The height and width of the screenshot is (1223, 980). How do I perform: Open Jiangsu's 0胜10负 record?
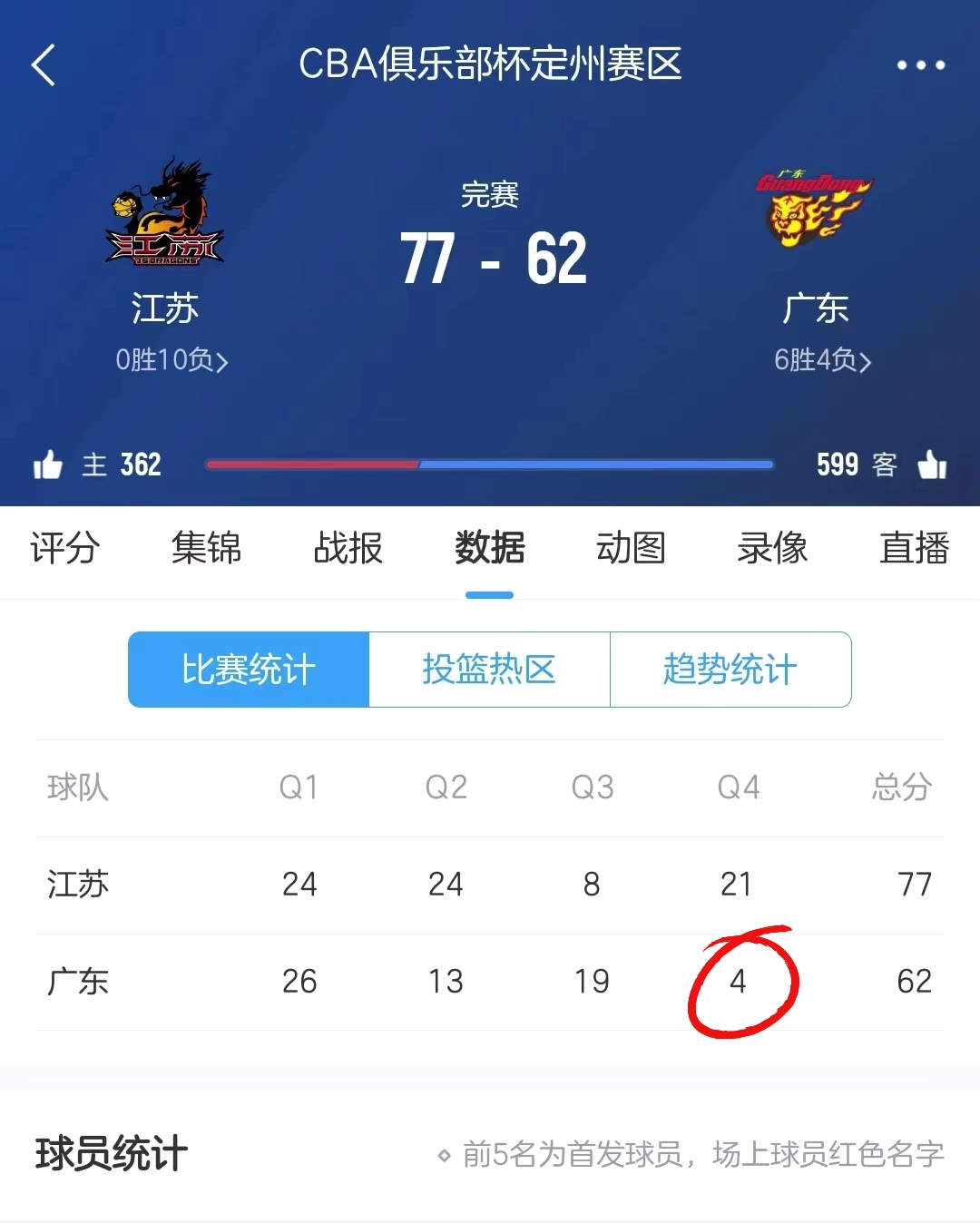pos(171,360)
